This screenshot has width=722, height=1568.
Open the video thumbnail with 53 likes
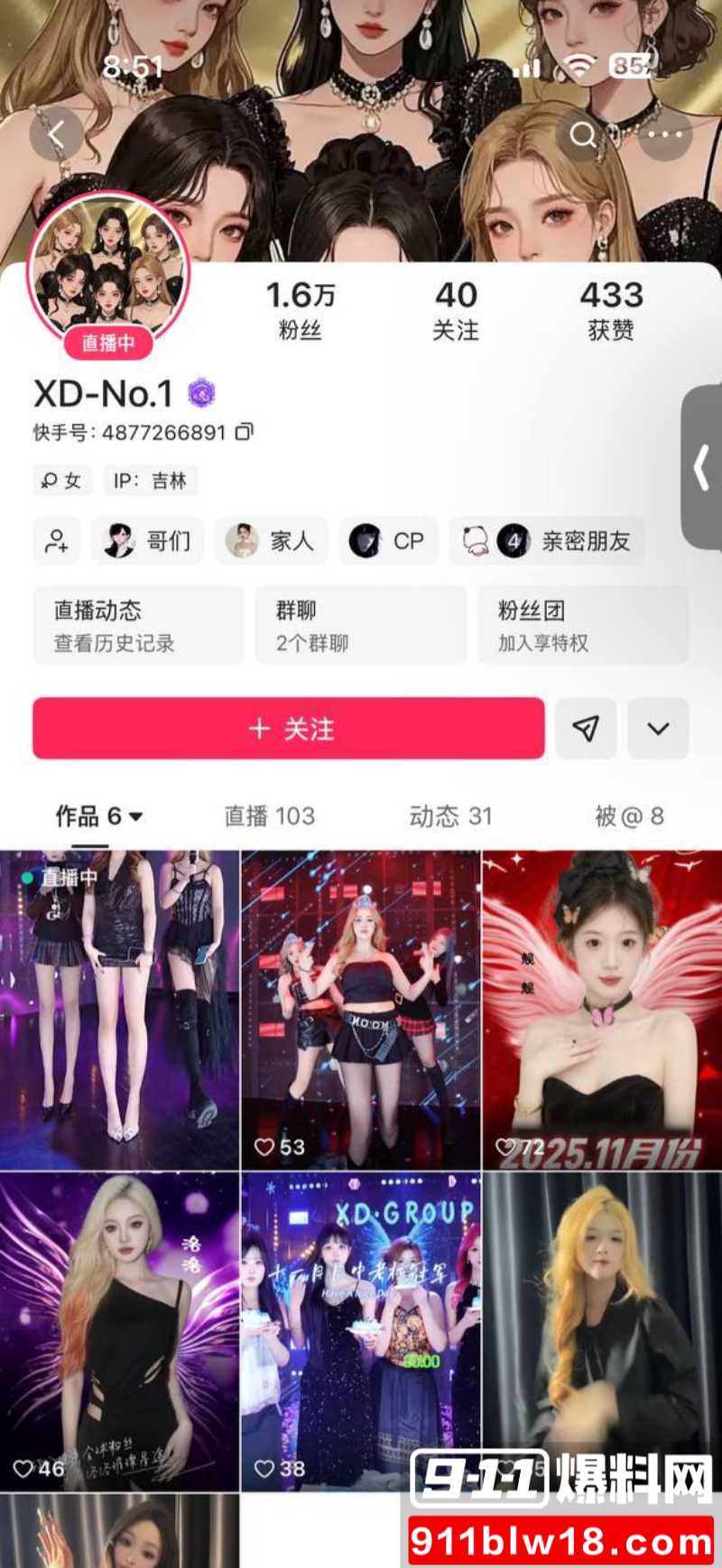361,1001
